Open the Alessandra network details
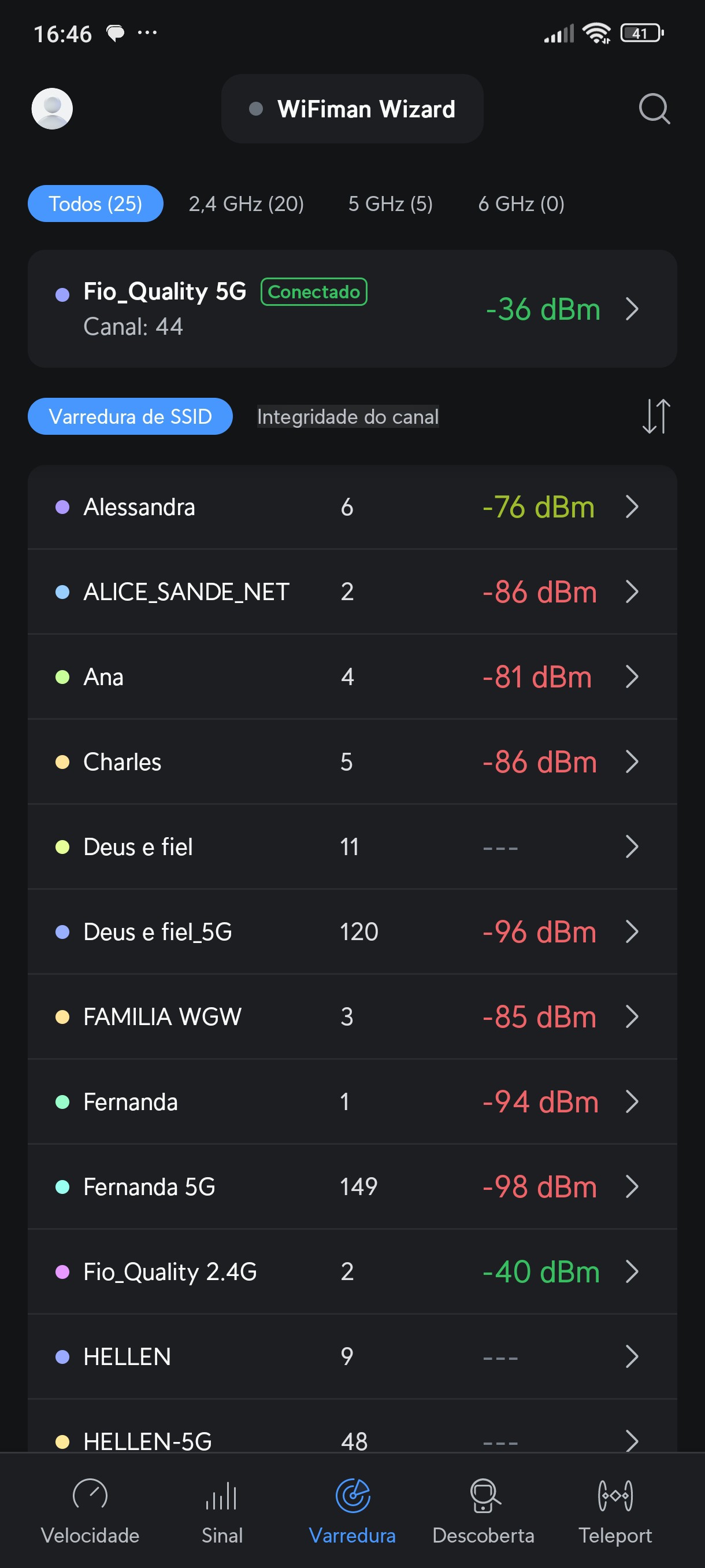This screenshot has width=705, height=1568. (x=352, y=507)
